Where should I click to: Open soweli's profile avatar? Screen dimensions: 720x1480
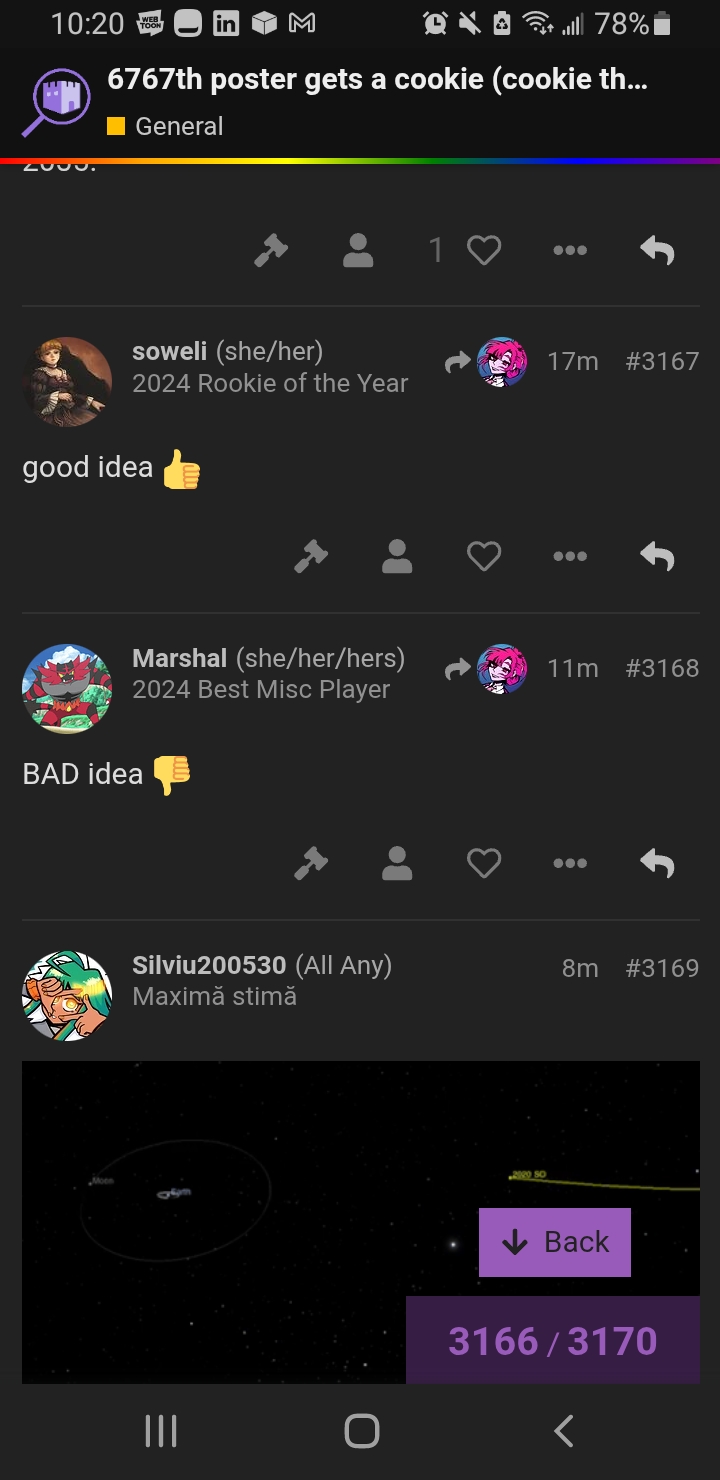coord(67,381)
